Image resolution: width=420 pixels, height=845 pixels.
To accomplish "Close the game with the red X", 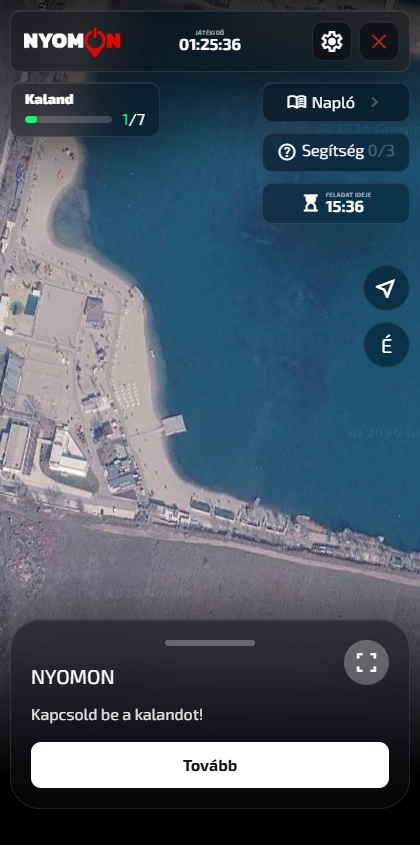I will coord(379,41).
